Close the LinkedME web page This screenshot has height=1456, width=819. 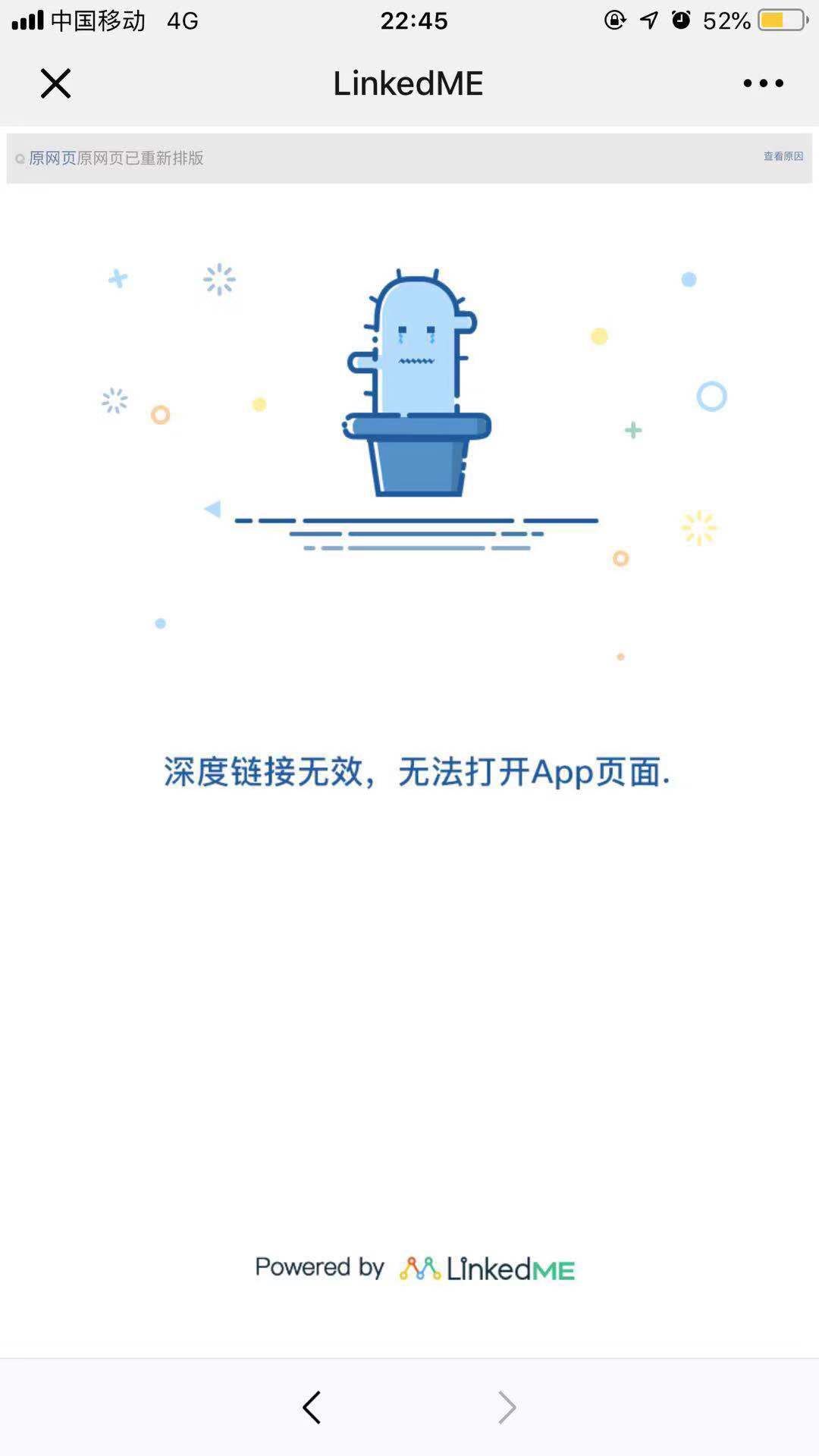pyautogui.click(x=55, y=83)
